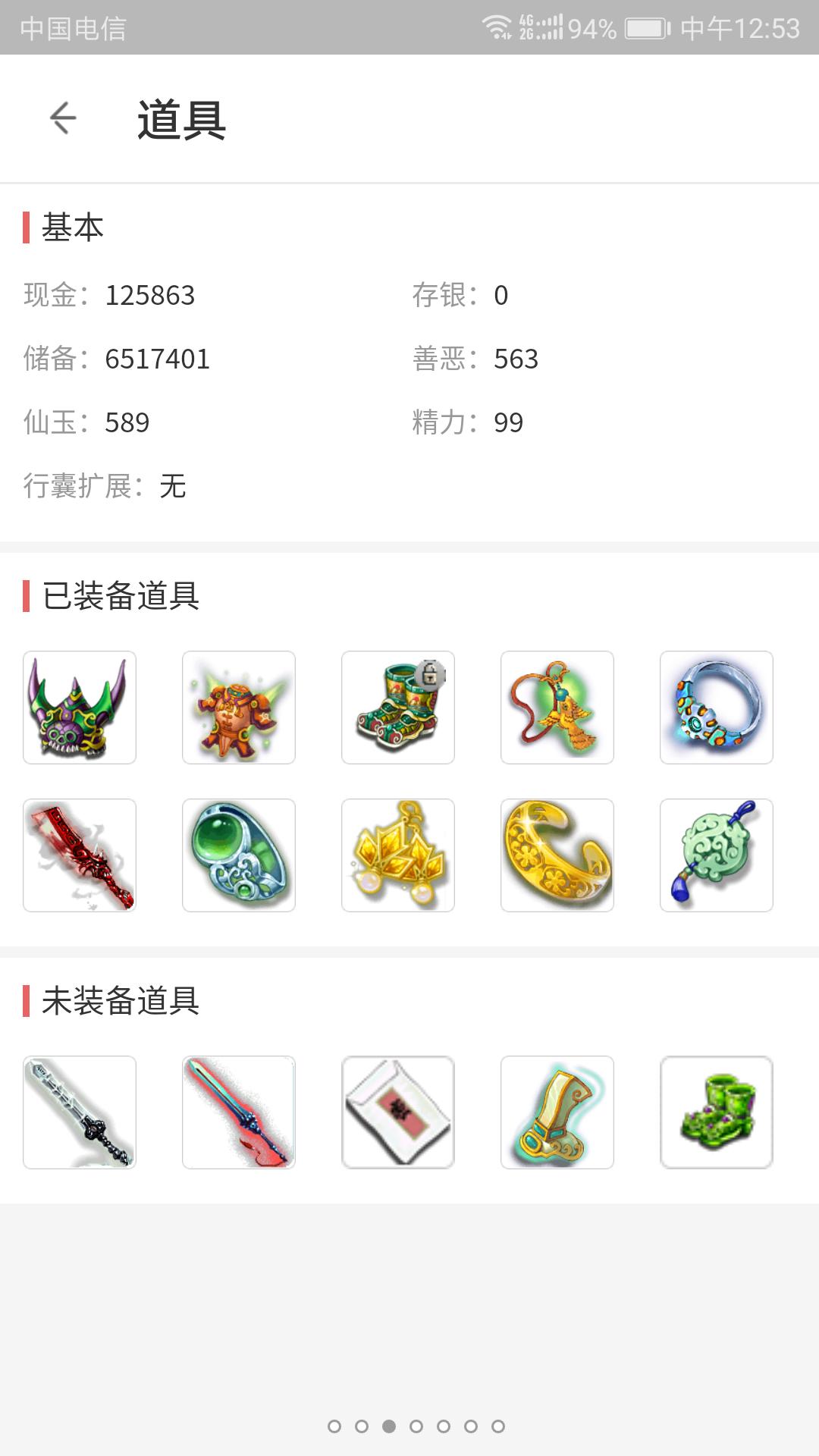Viewport: 819px width, 1456px height.
Task: View the equipped red sword weapon
Action: coord(80,855)
